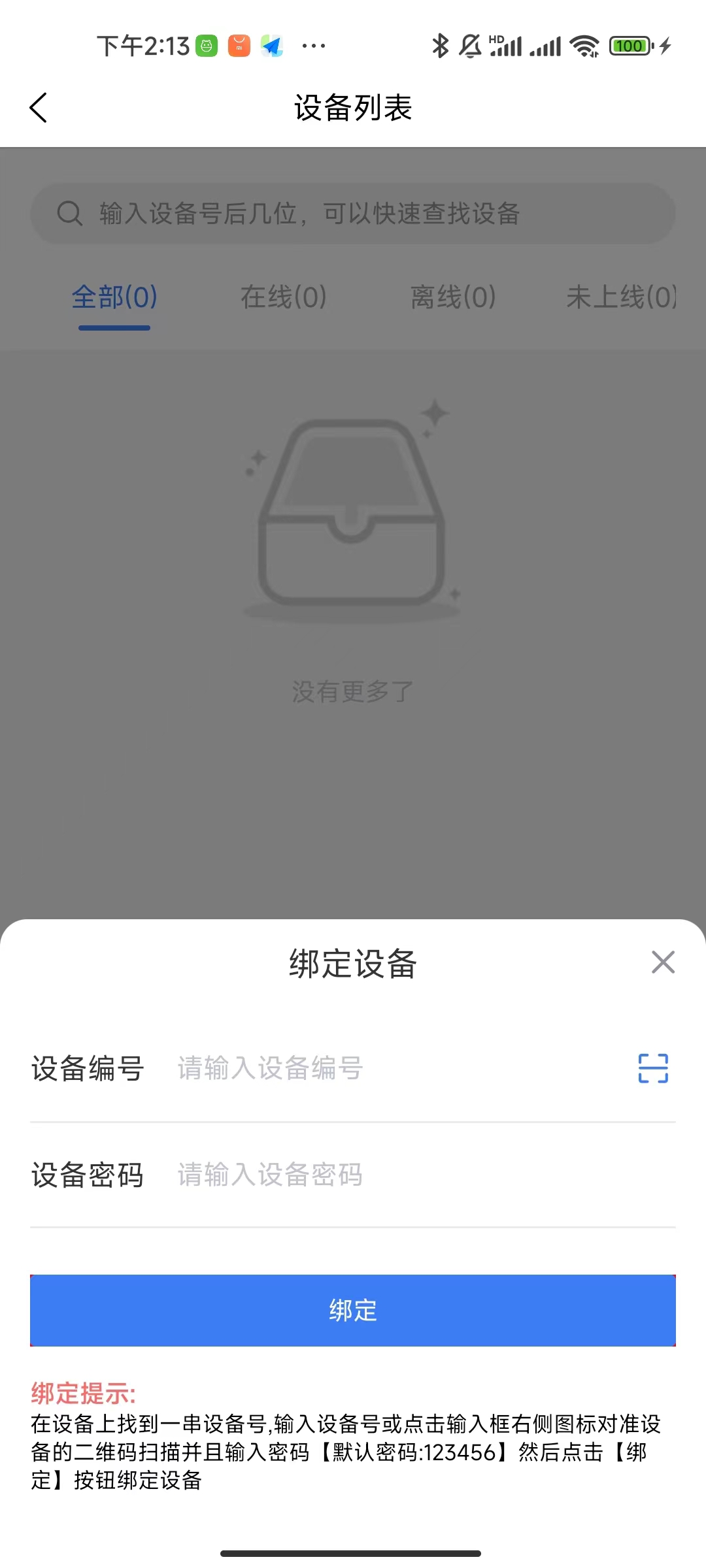Tap the battery indicator showing 100
The image size is (706, 1568).
630,46
